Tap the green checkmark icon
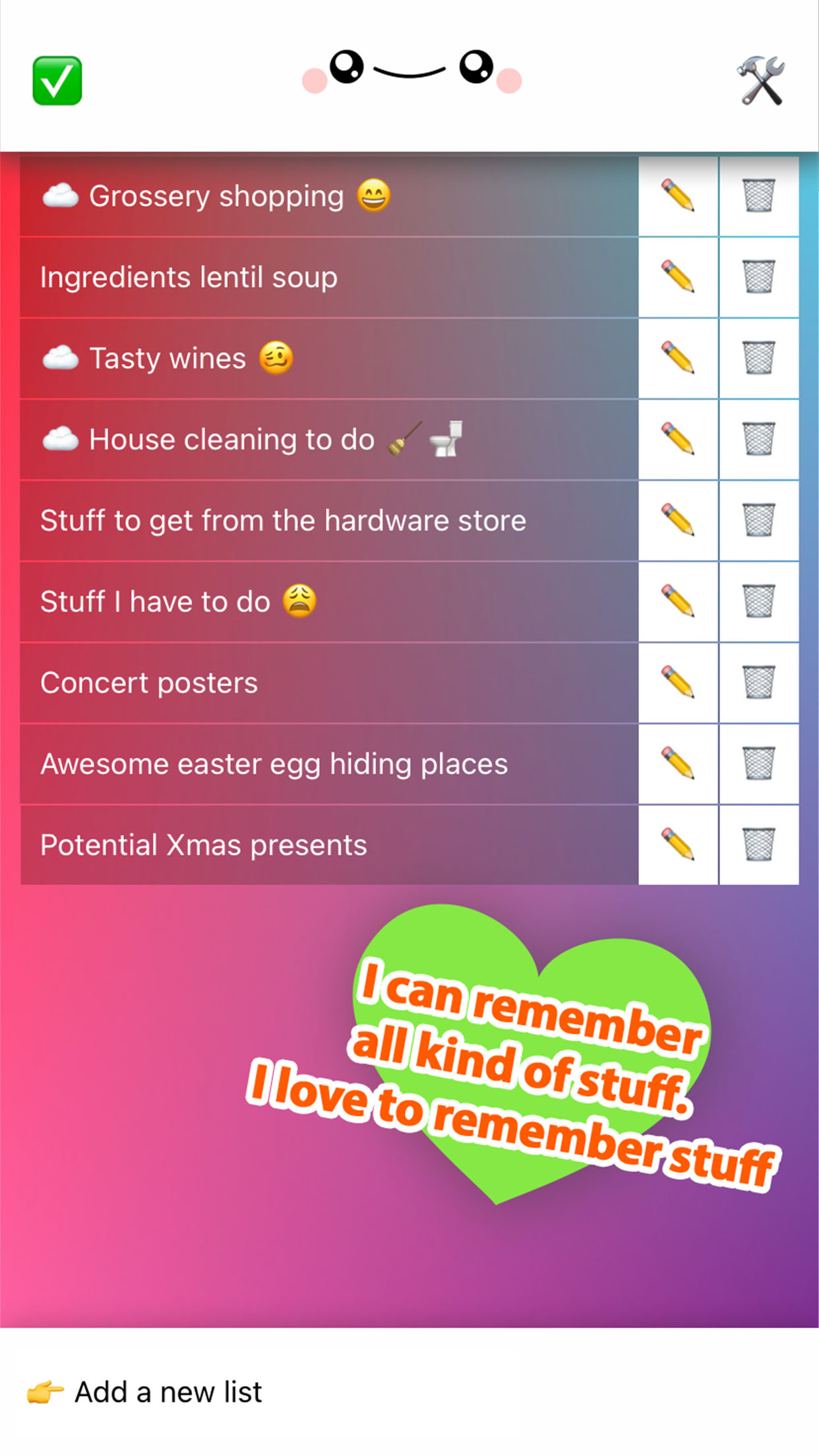Viewport: 819px width, 1456px height. pyautogui.click(x=57, y=80)
